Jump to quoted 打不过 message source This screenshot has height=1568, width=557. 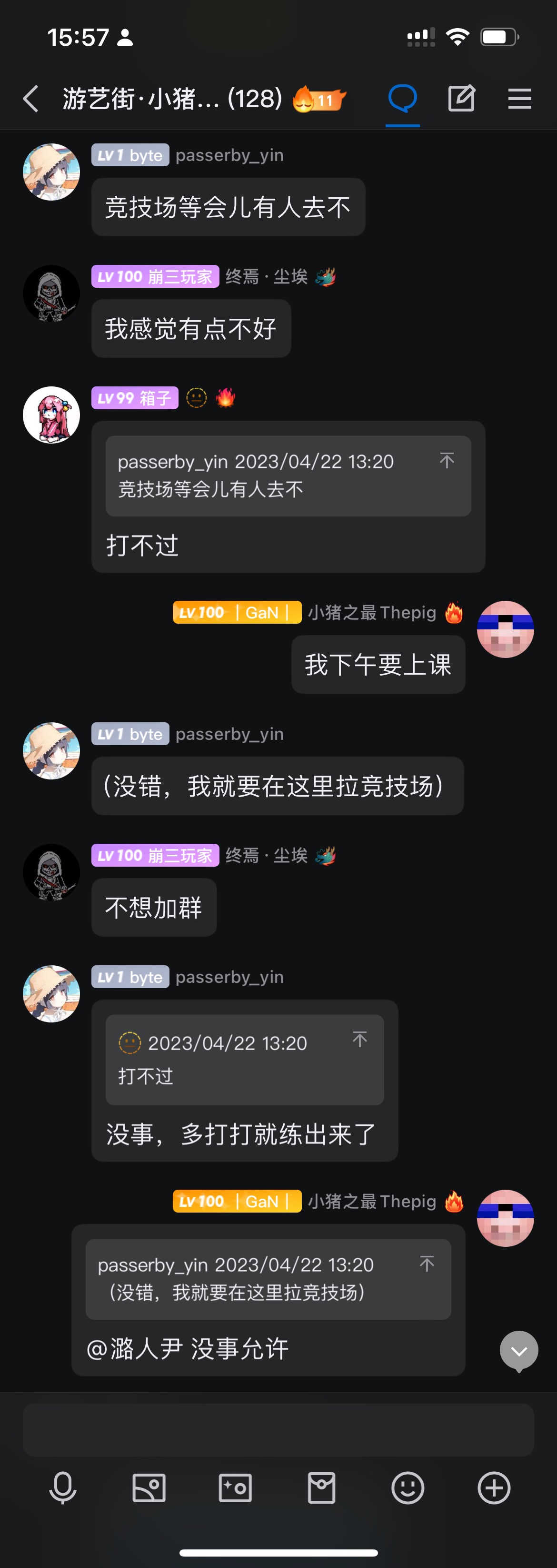[359, 1040]
